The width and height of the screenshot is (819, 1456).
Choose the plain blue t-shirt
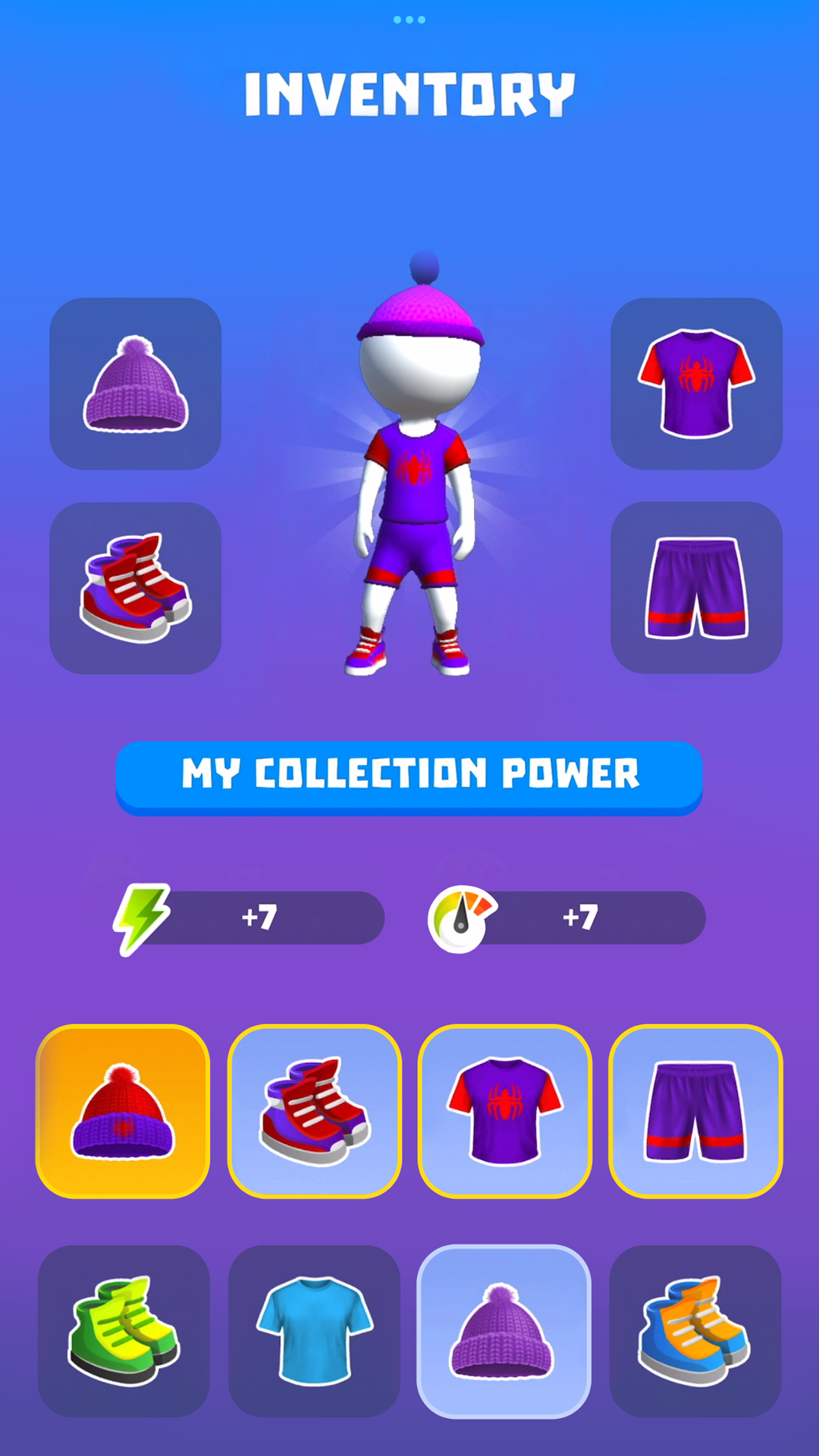[x=314, y=1331]
